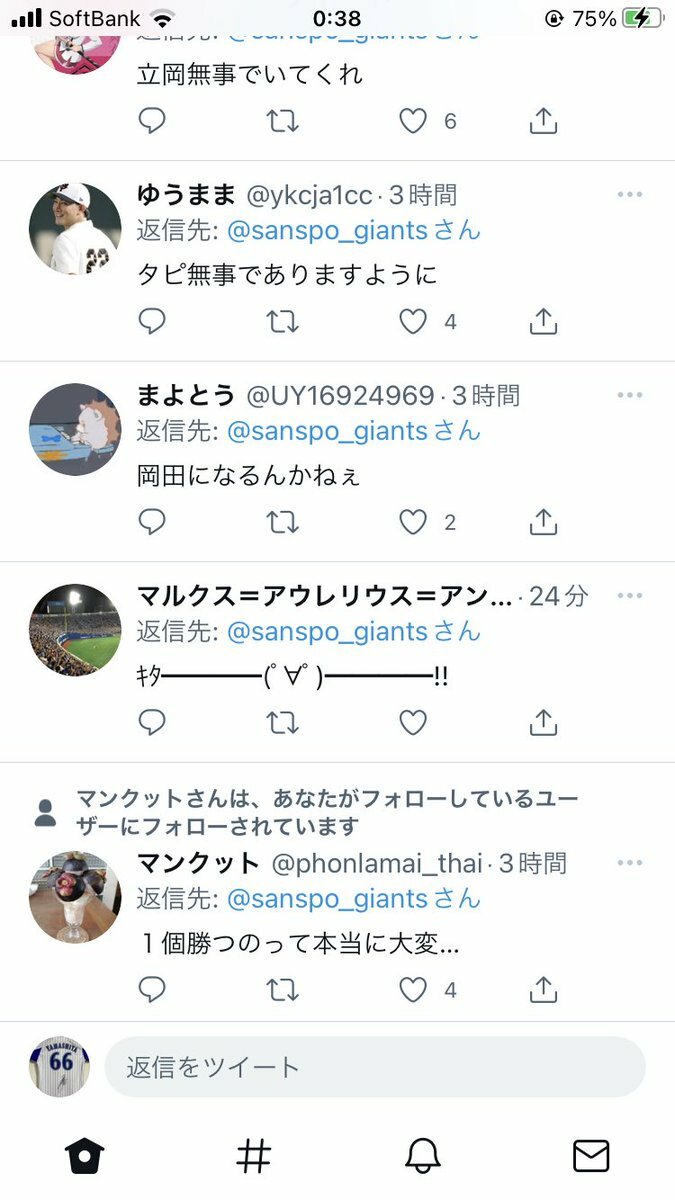Image resolution: width=675 pixels, height=1200 pixels.
Task: Open more options on ゆうまま's reply
Action: [x=629, y=194]
